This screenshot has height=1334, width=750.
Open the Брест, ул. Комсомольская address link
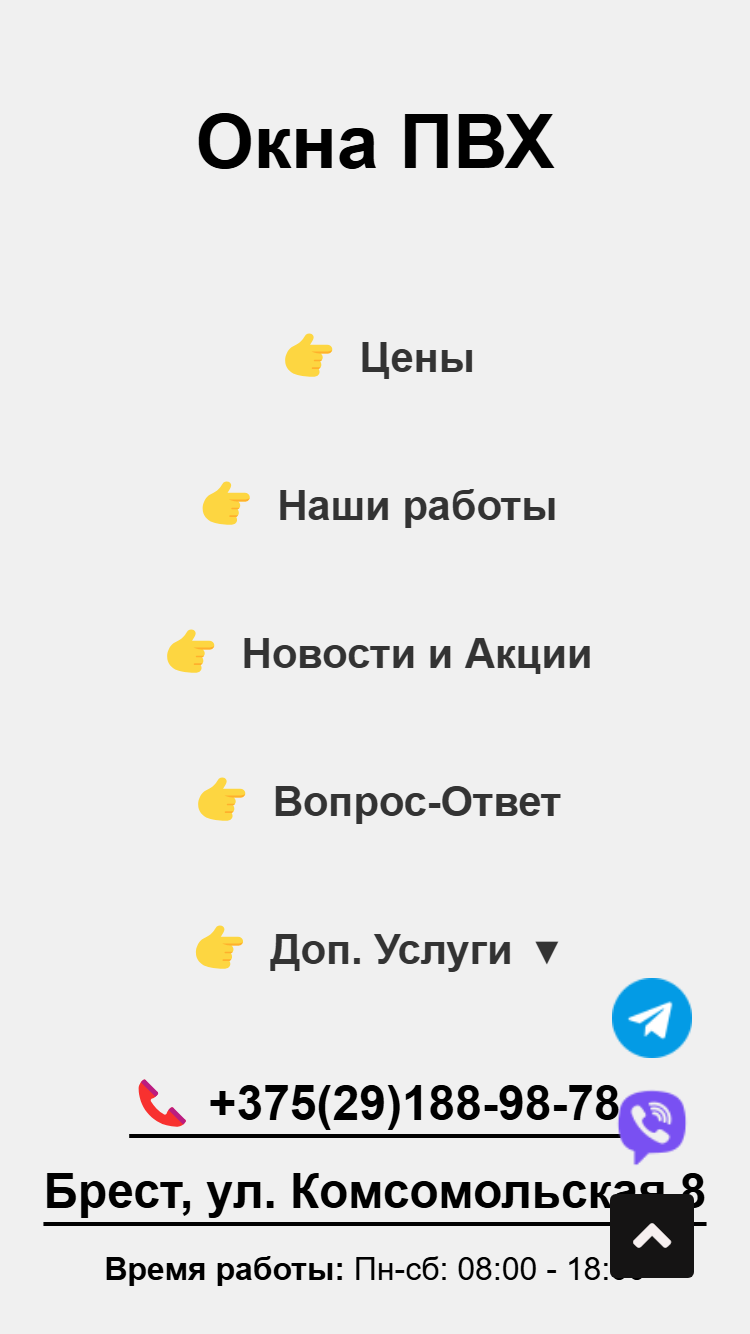click(375, 1193)
